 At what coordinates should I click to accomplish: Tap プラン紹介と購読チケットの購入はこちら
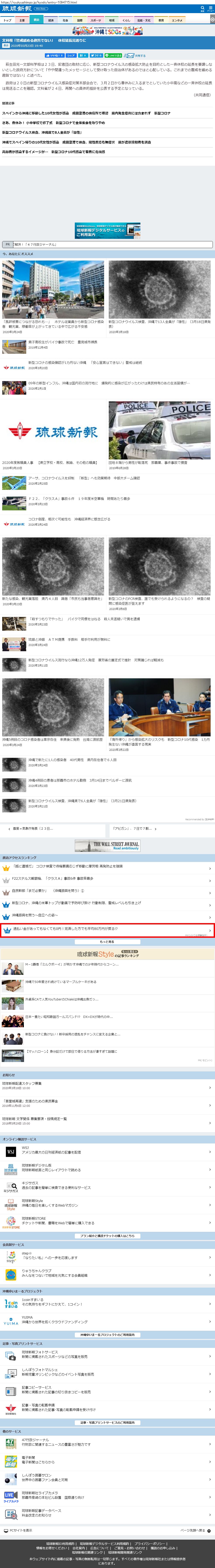(107, 1236)
